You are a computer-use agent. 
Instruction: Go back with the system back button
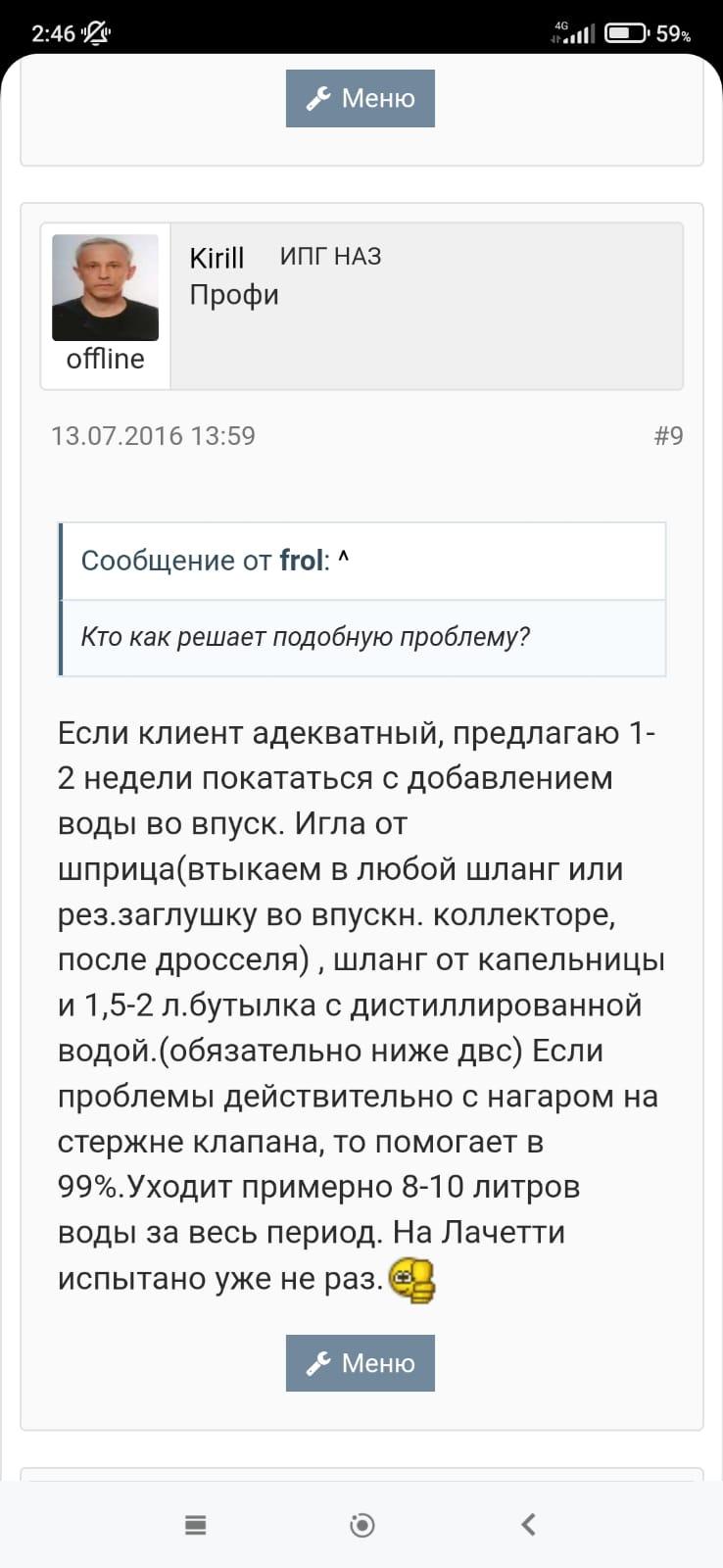528,1524
